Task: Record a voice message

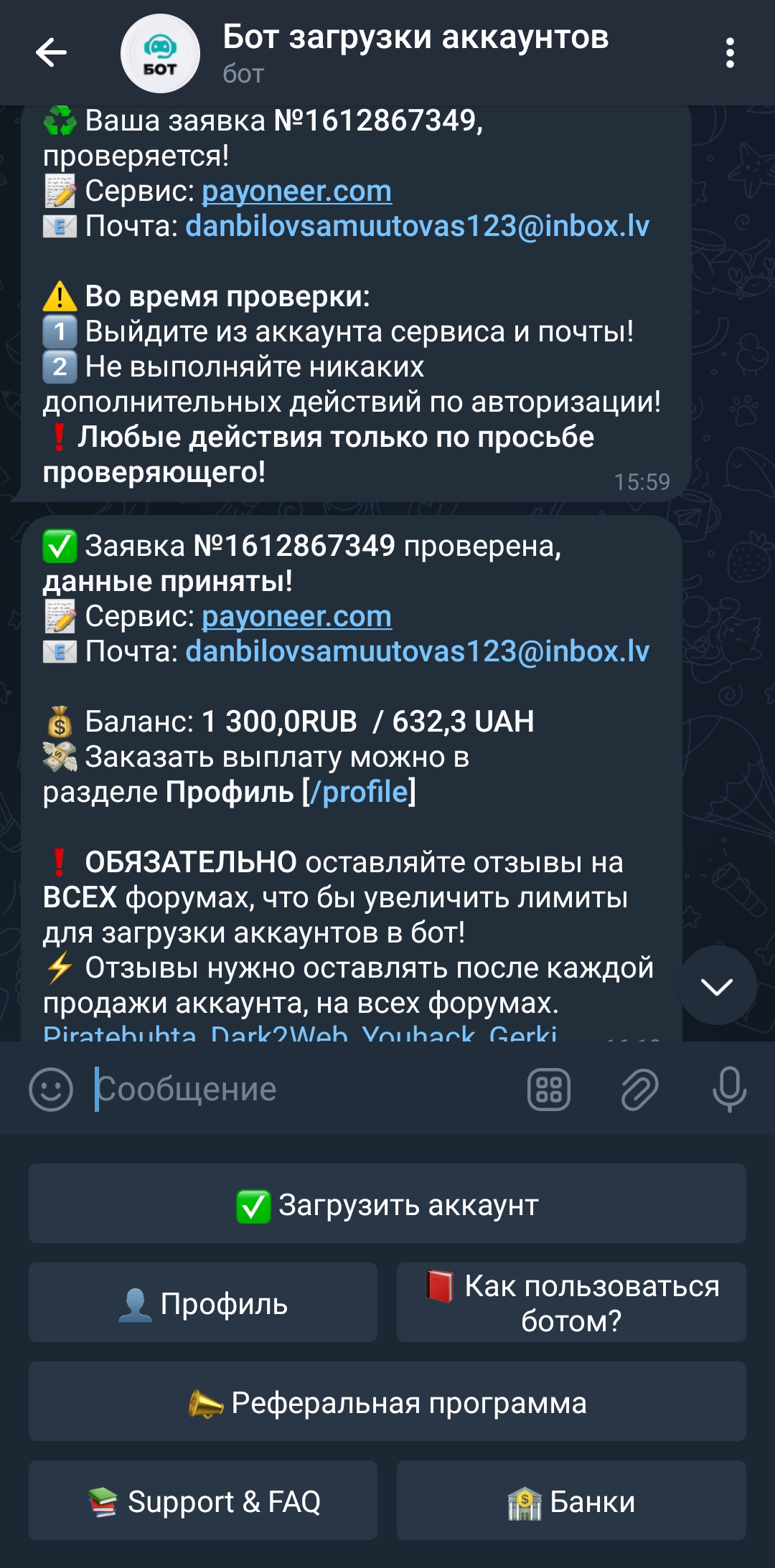Action: tap(729, 1090)
